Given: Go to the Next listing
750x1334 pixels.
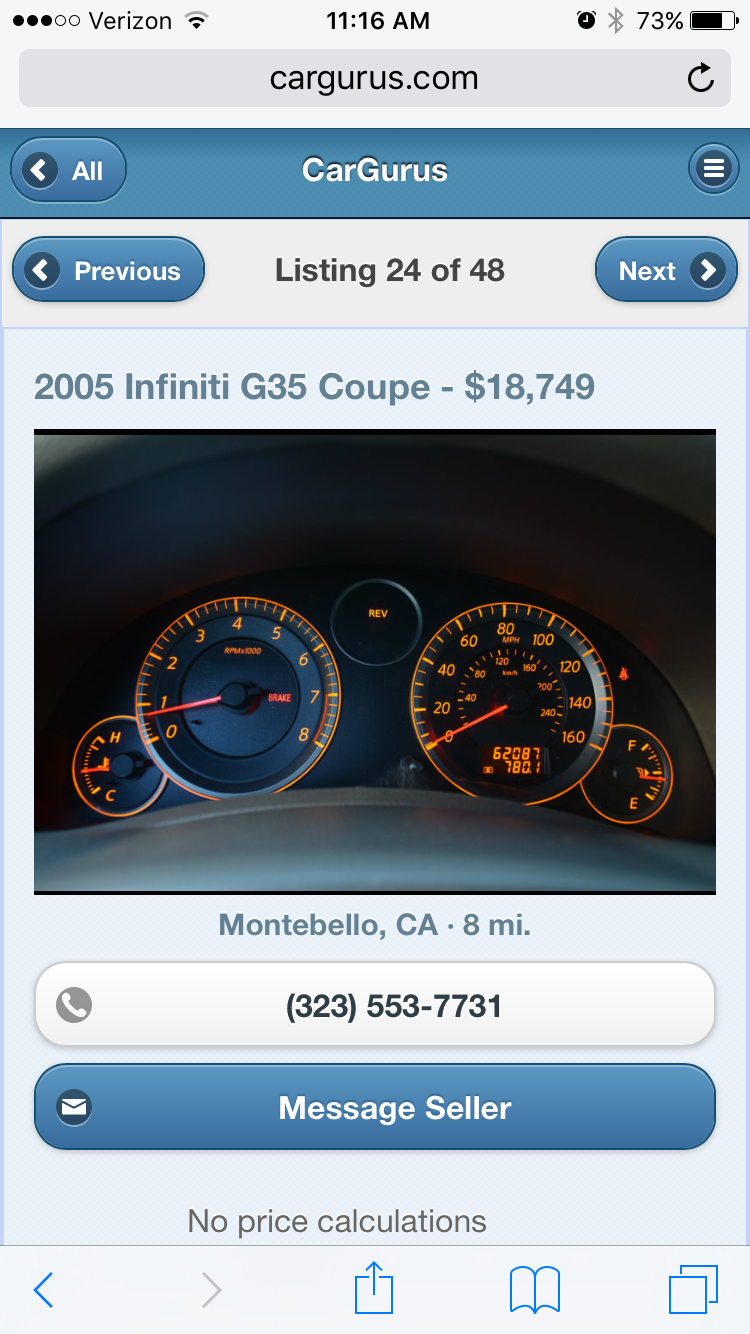Looking at the screenshot, I should tap(666, 270).
